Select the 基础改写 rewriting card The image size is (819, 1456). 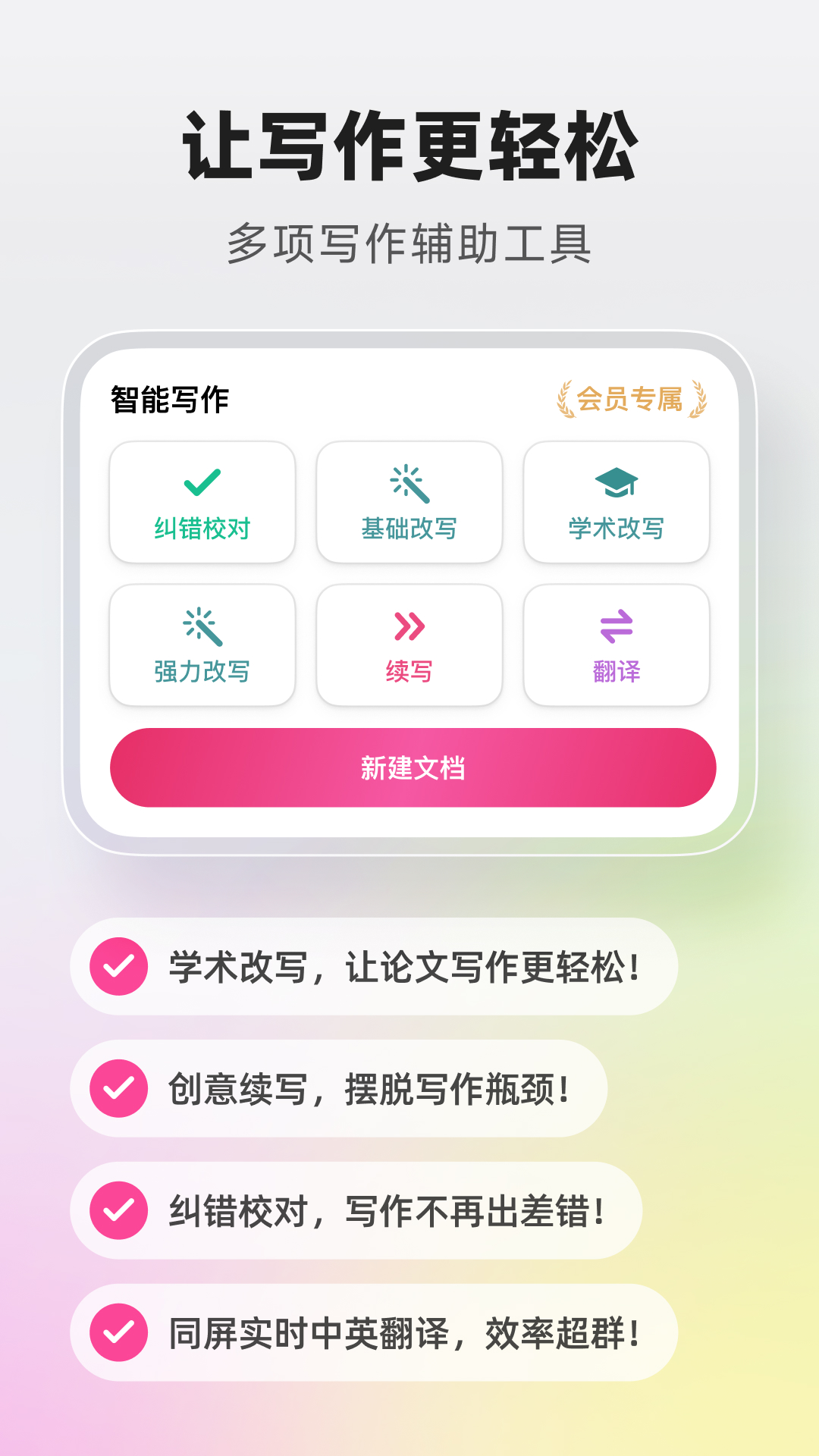click(409, 502)
